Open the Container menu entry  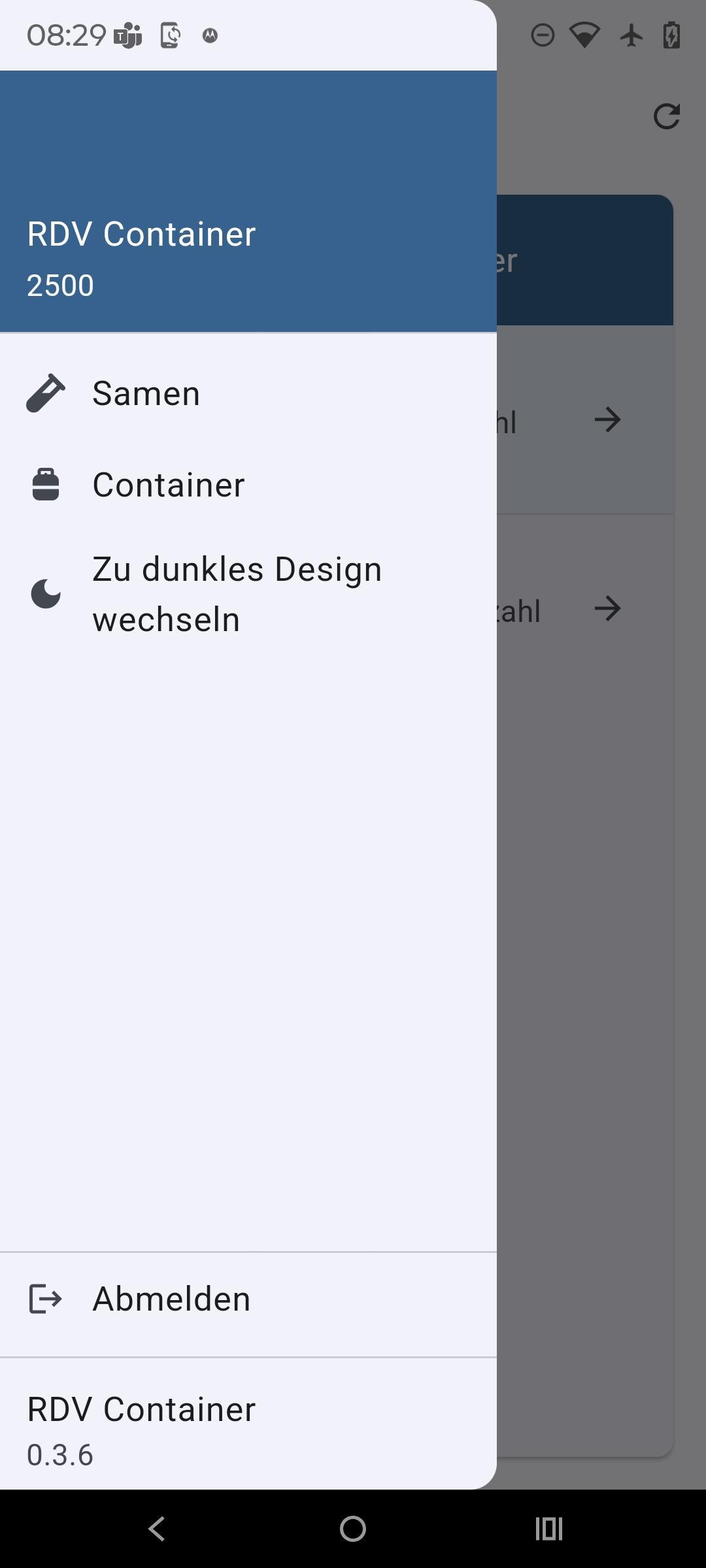coord(169,485)
